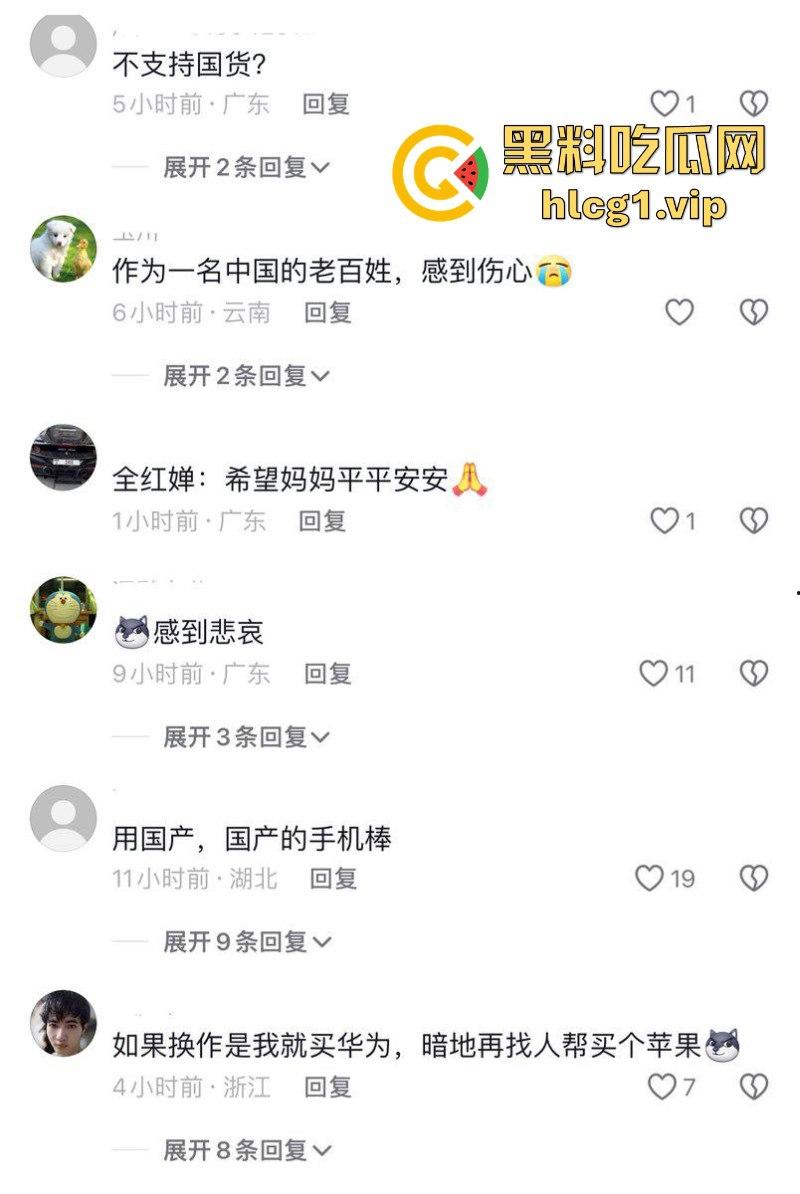Like the comment "不支持国货?"

(x=665, y=103)
